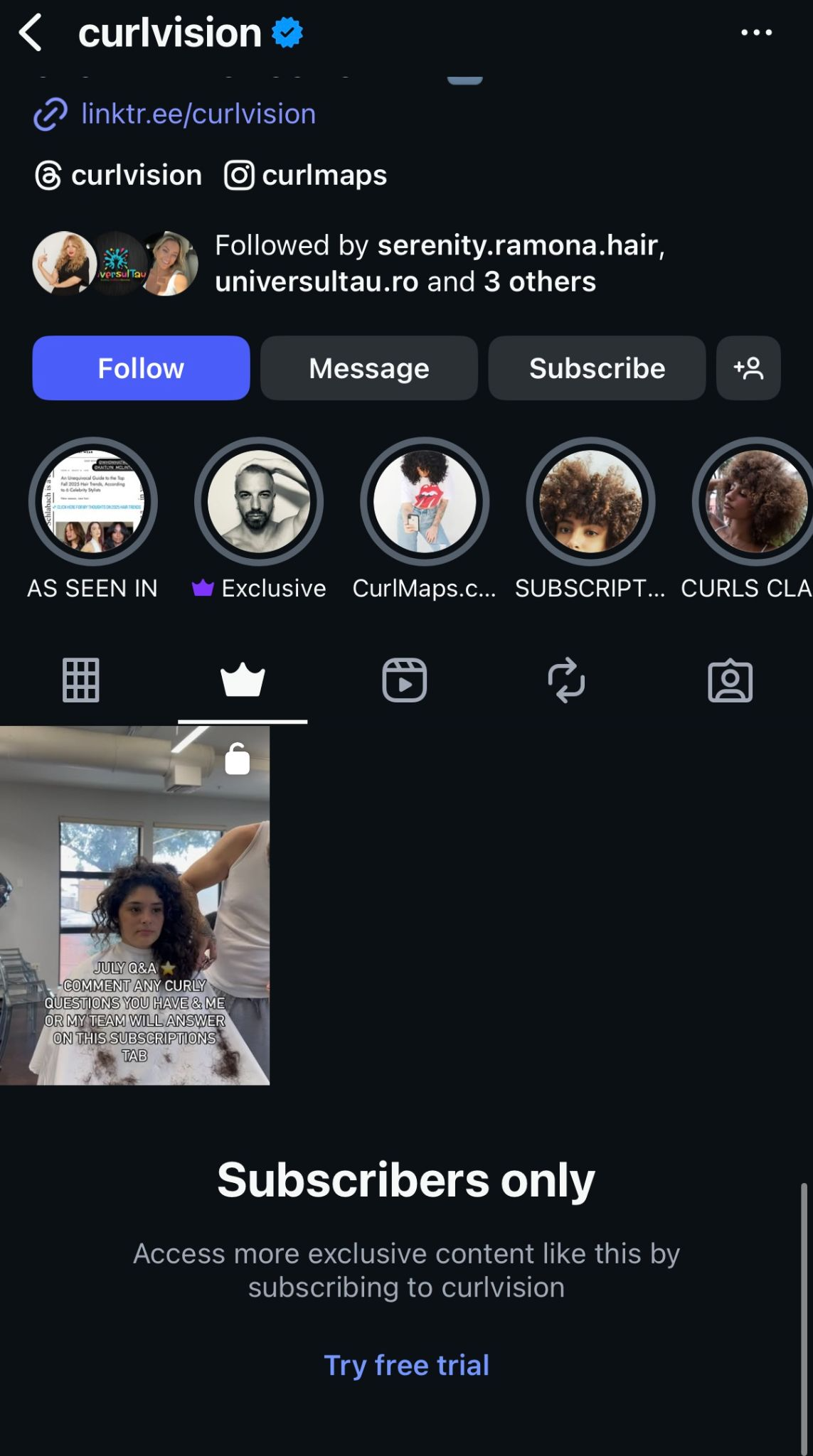The height and width of the screenshot is (1456, 813).
Task: Open the three-dot overflow menu
Action: (756, 33)
